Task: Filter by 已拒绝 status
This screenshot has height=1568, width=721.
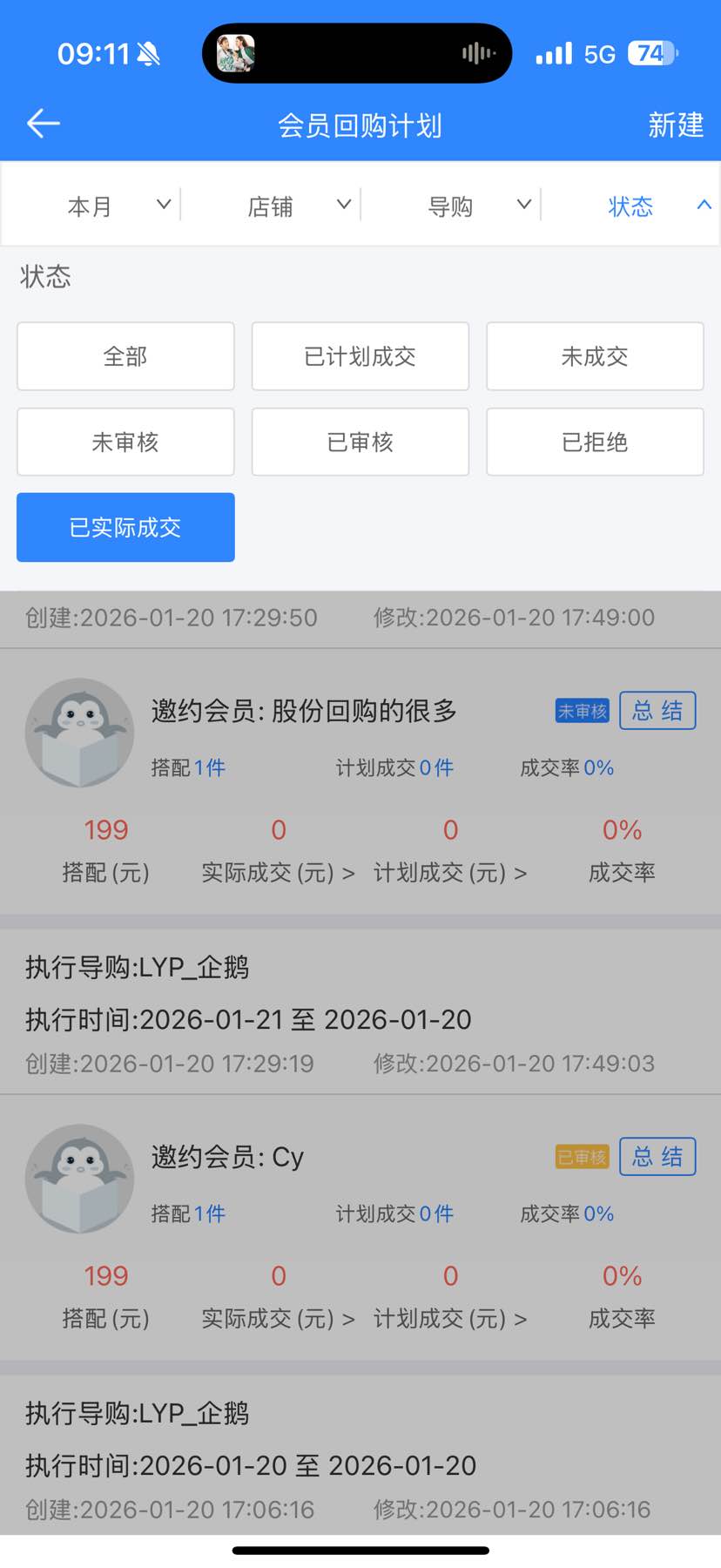Action: (595, 442)
